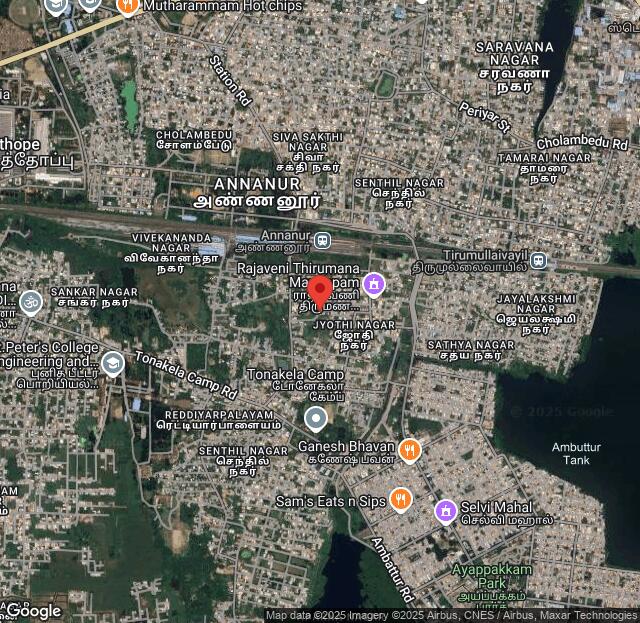Image resolution: width=640 pixels, height=623 pixels.
Task: Tap the red location pin
Action: coord(319,292)
